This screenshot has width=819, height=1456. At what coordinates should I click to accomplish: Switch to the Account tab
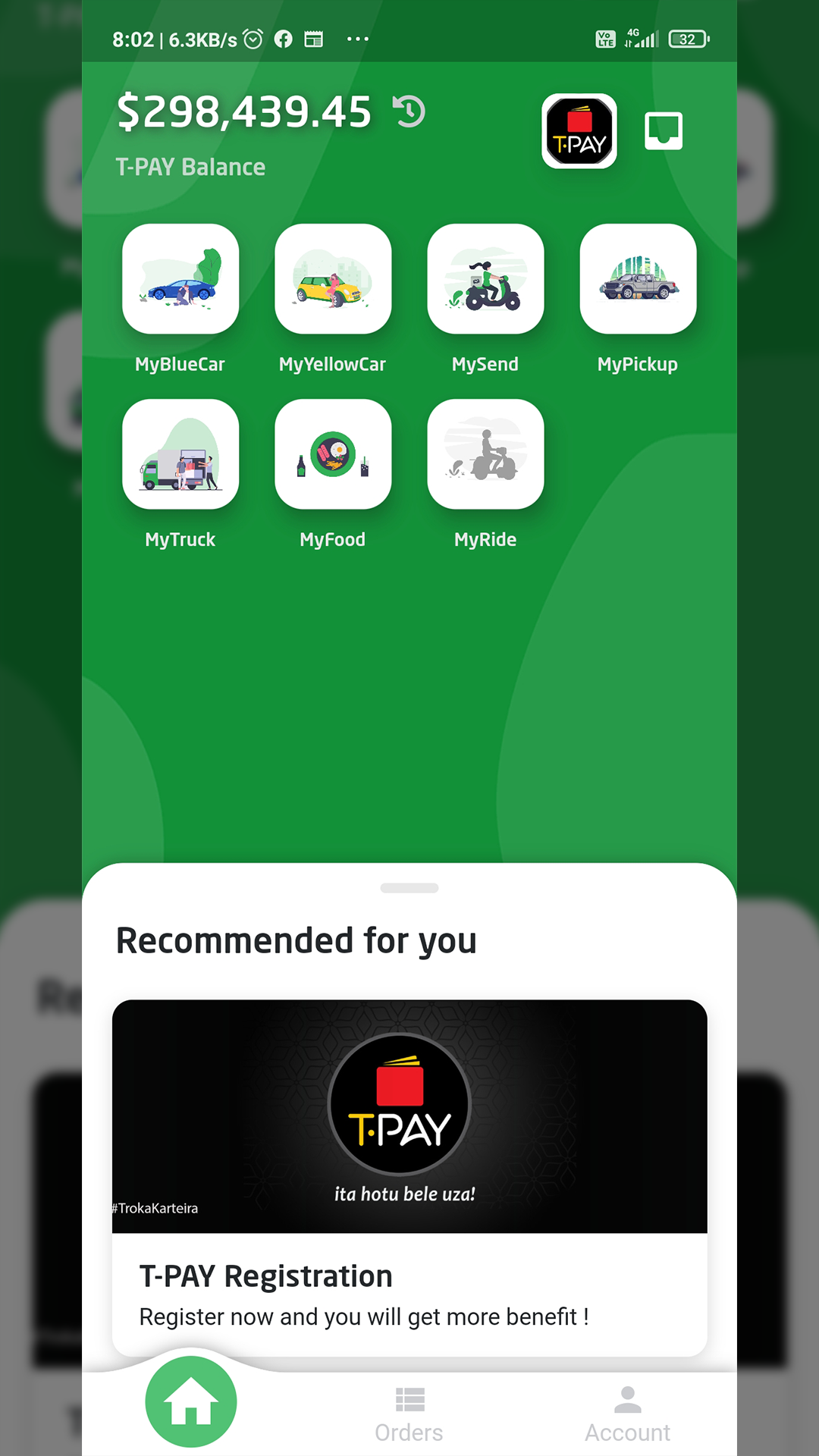click(x=627, y=1414)
